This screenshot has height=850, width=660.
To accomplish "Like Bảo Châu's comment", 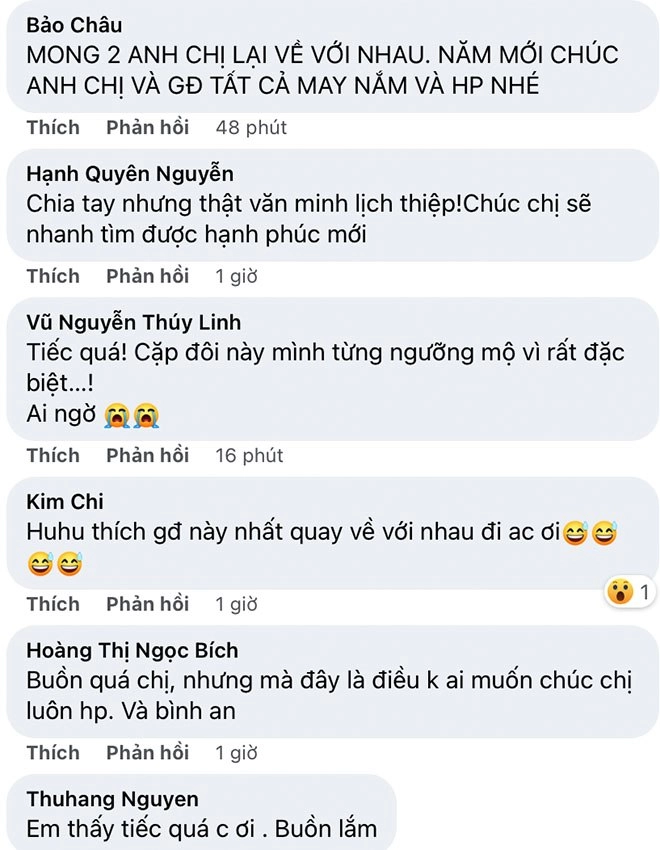I will point(53,127).
